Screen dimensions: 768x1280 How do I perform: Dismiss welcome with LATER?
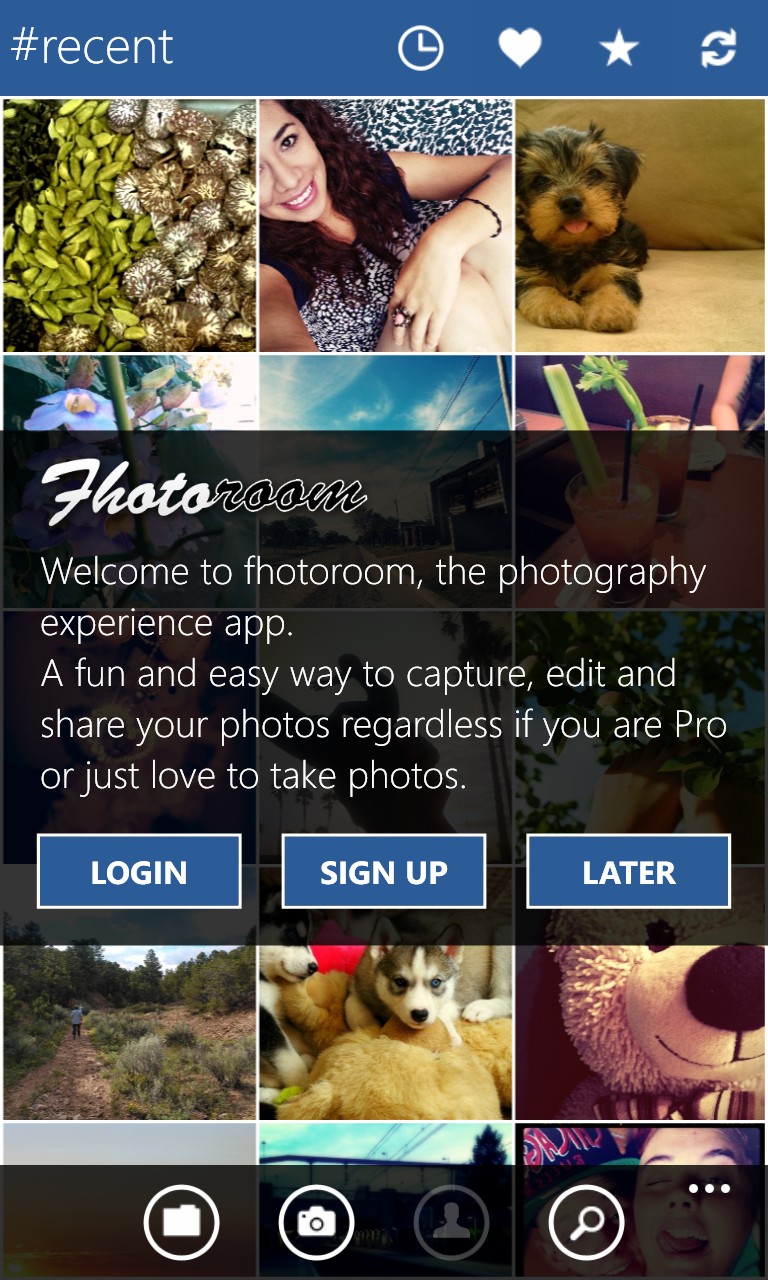(x=629, y=871)
